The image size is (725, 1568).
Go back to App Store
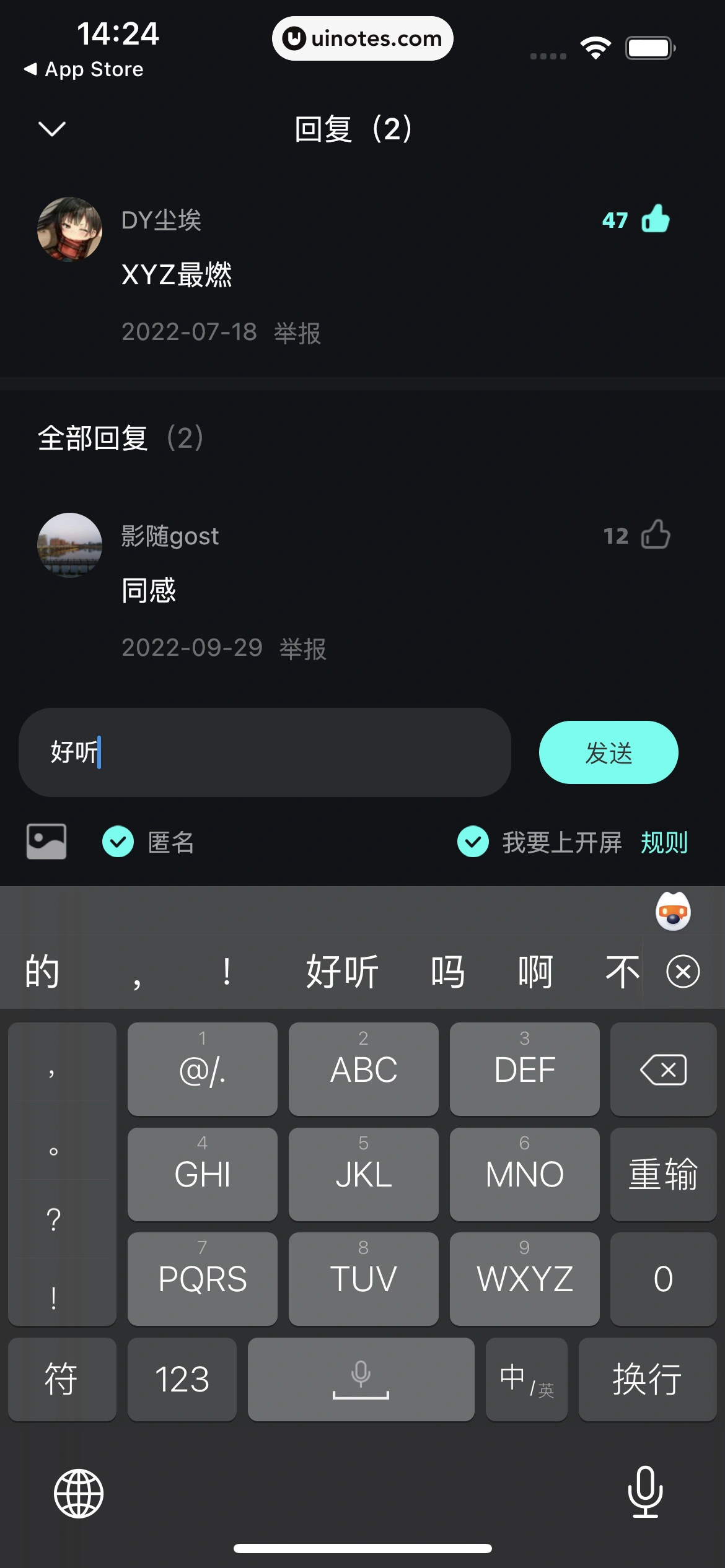pyautogui.click(x=84, y=69)
